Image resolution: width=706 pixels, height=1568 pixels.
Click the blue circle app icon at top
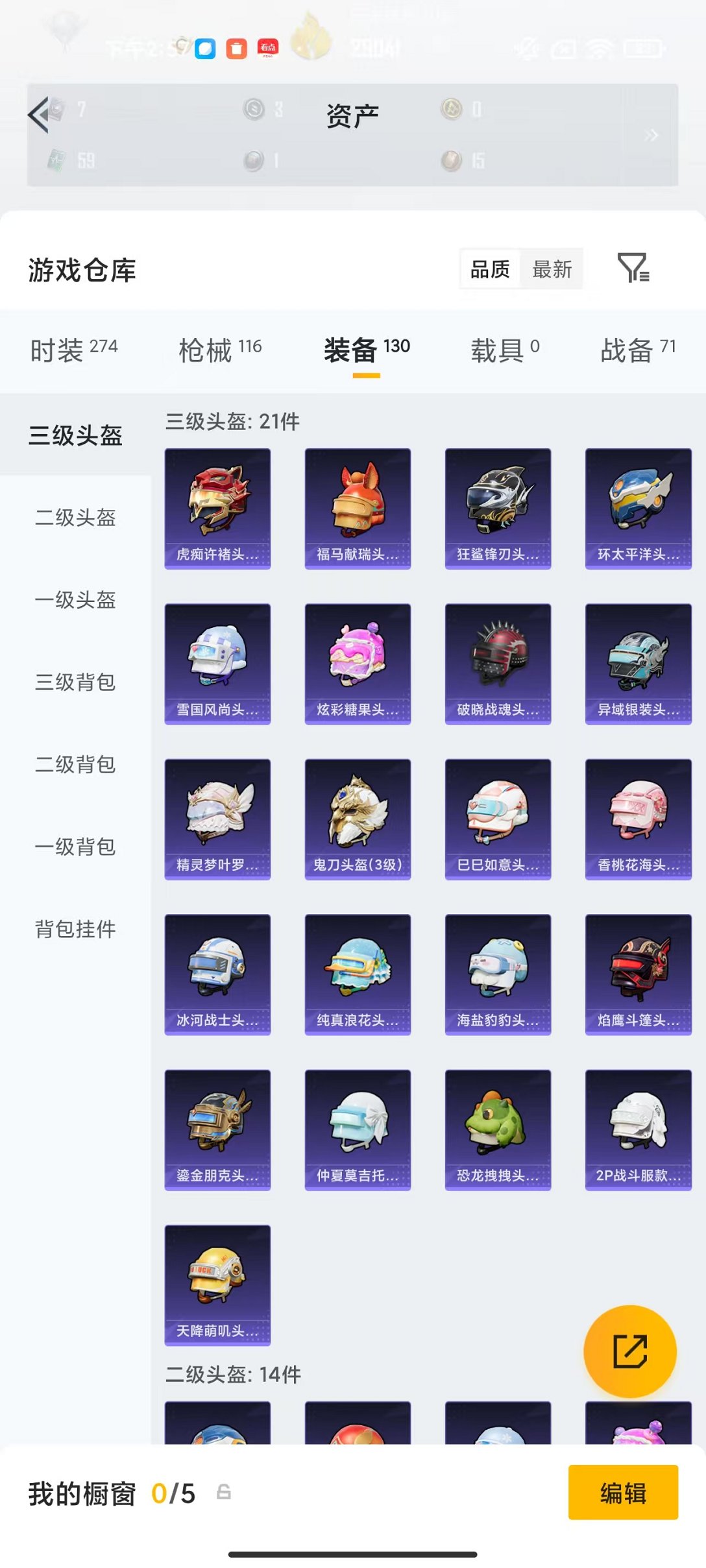pos(206,49)
